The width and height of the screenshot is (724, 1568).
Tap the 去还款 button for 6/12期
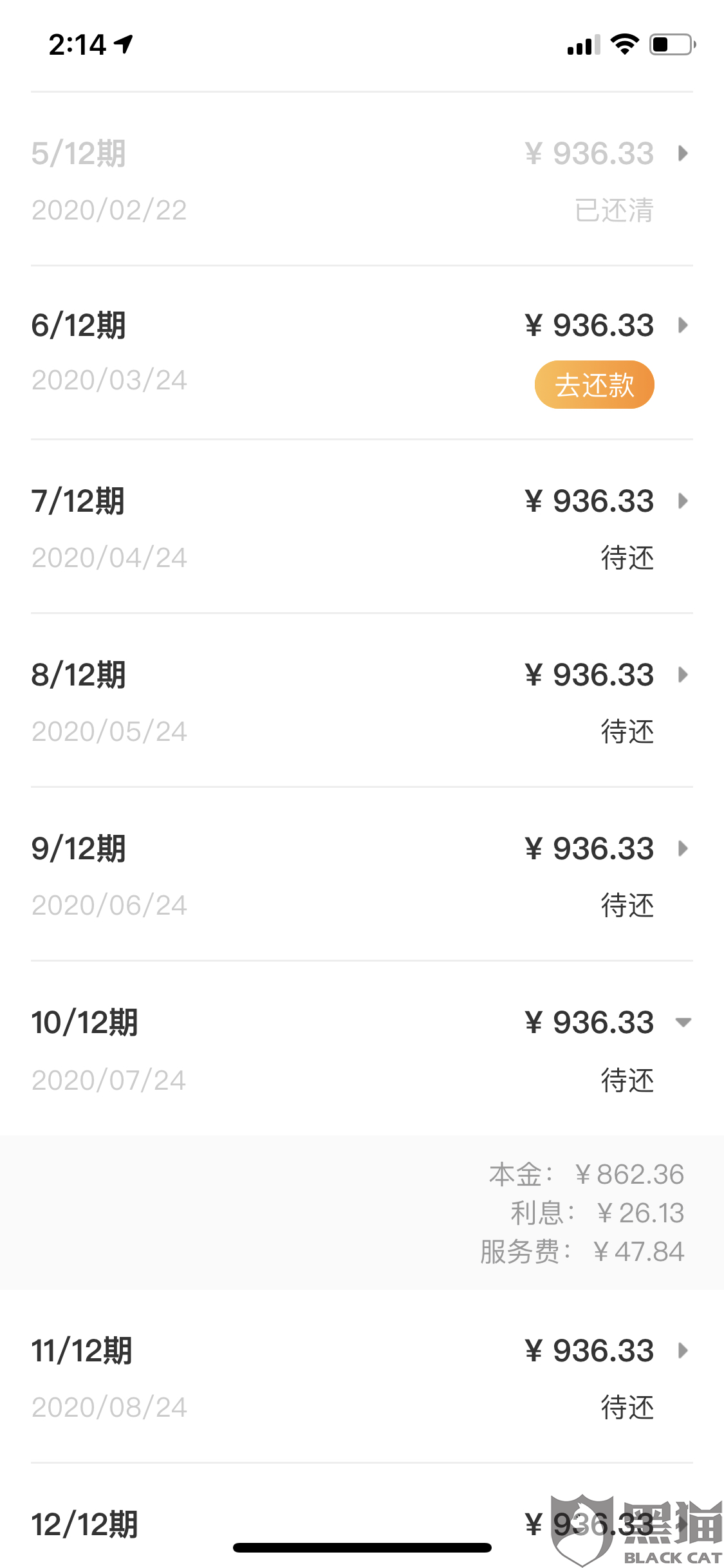(594, 385)
